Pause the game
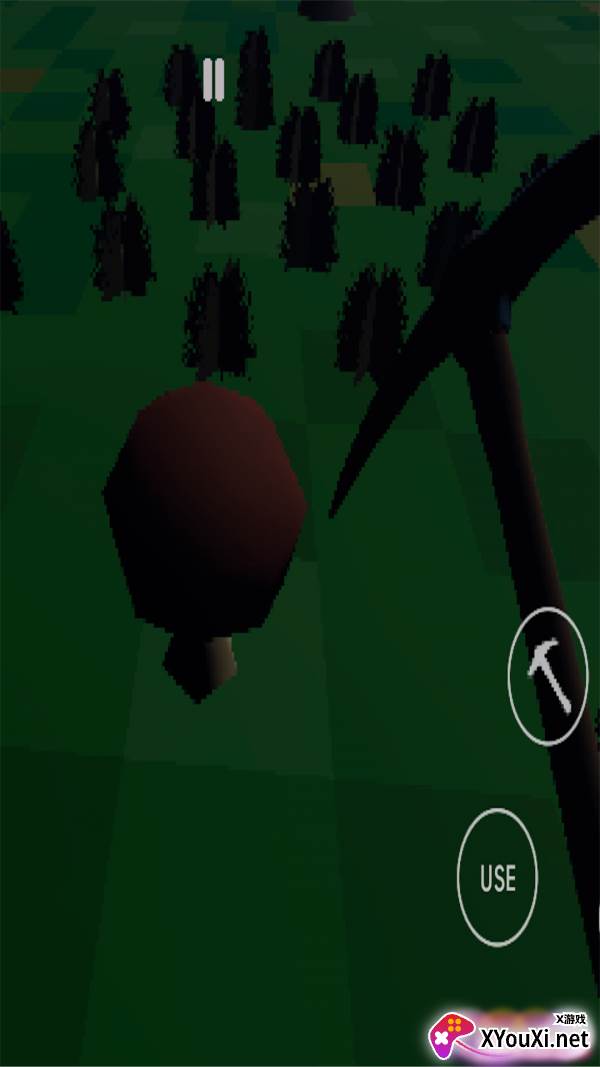This screenshot has height=1067, width=600. pyautogui.click(x=213, y=80)
